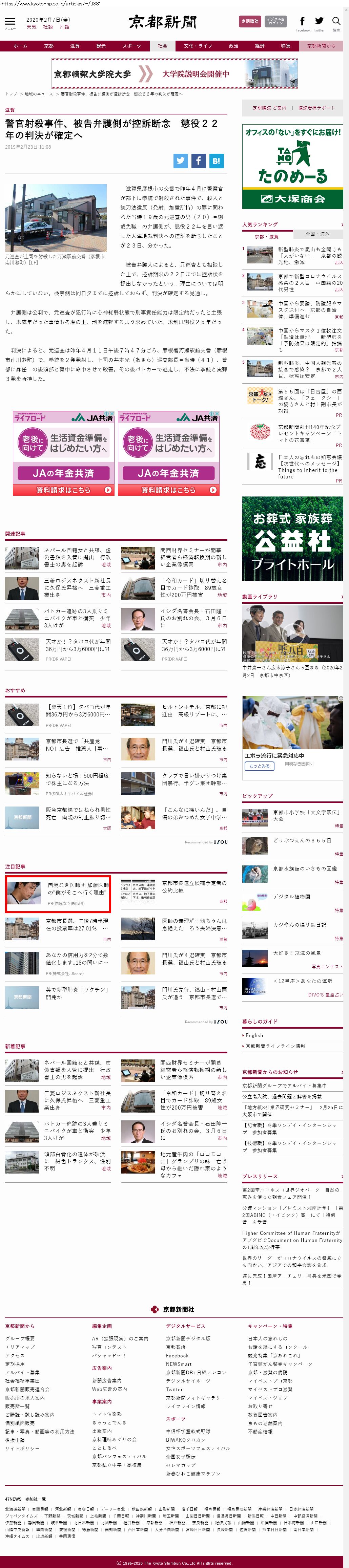Switch ranking to 全国・海外 tab
This screenshot has height=1568, width=349.
point(317,234)
